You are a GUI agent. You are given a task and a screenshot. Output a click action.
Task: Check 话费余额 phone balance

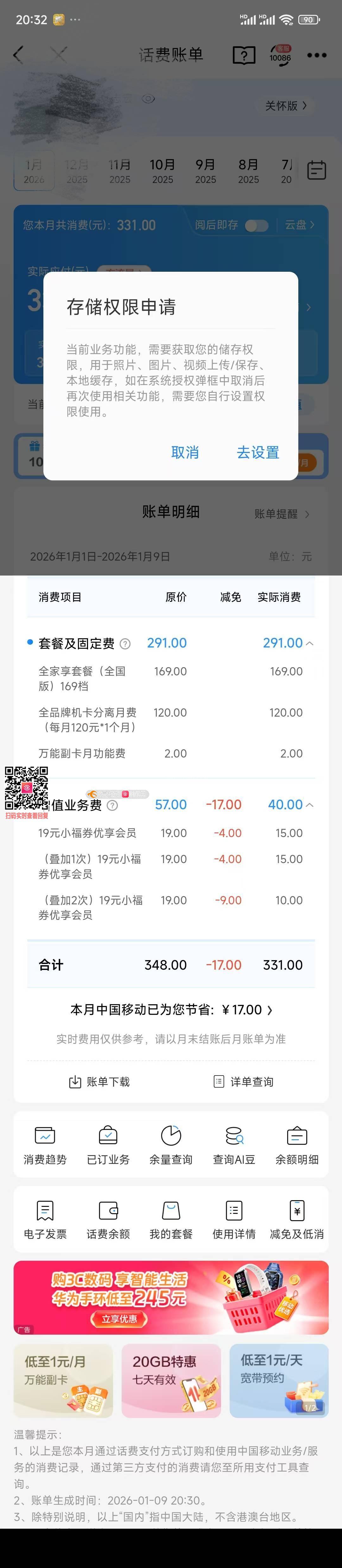click(x=108, y=1220)
